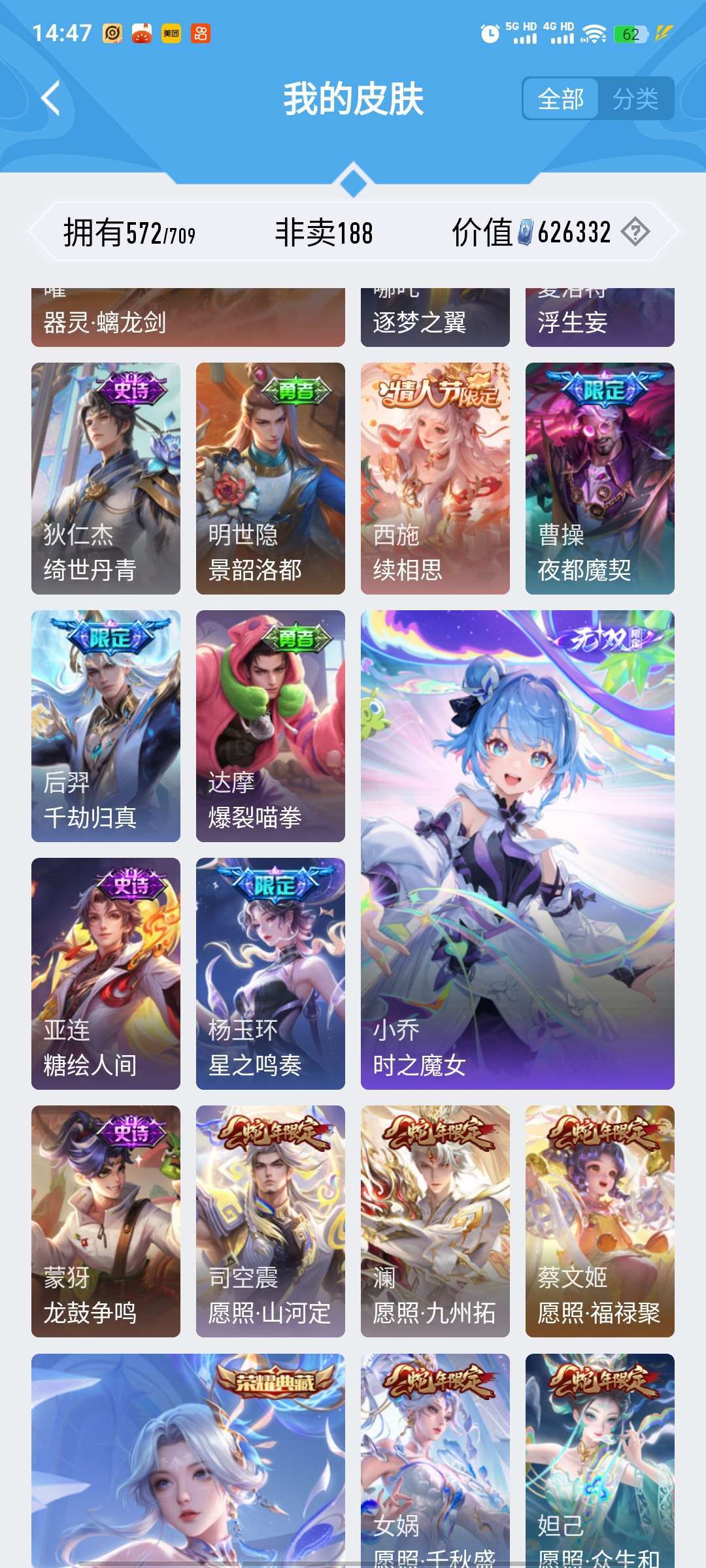Open 浮生妄 skin card
This screenshot has width=706, height=1568.
click(x=600, y=318)
